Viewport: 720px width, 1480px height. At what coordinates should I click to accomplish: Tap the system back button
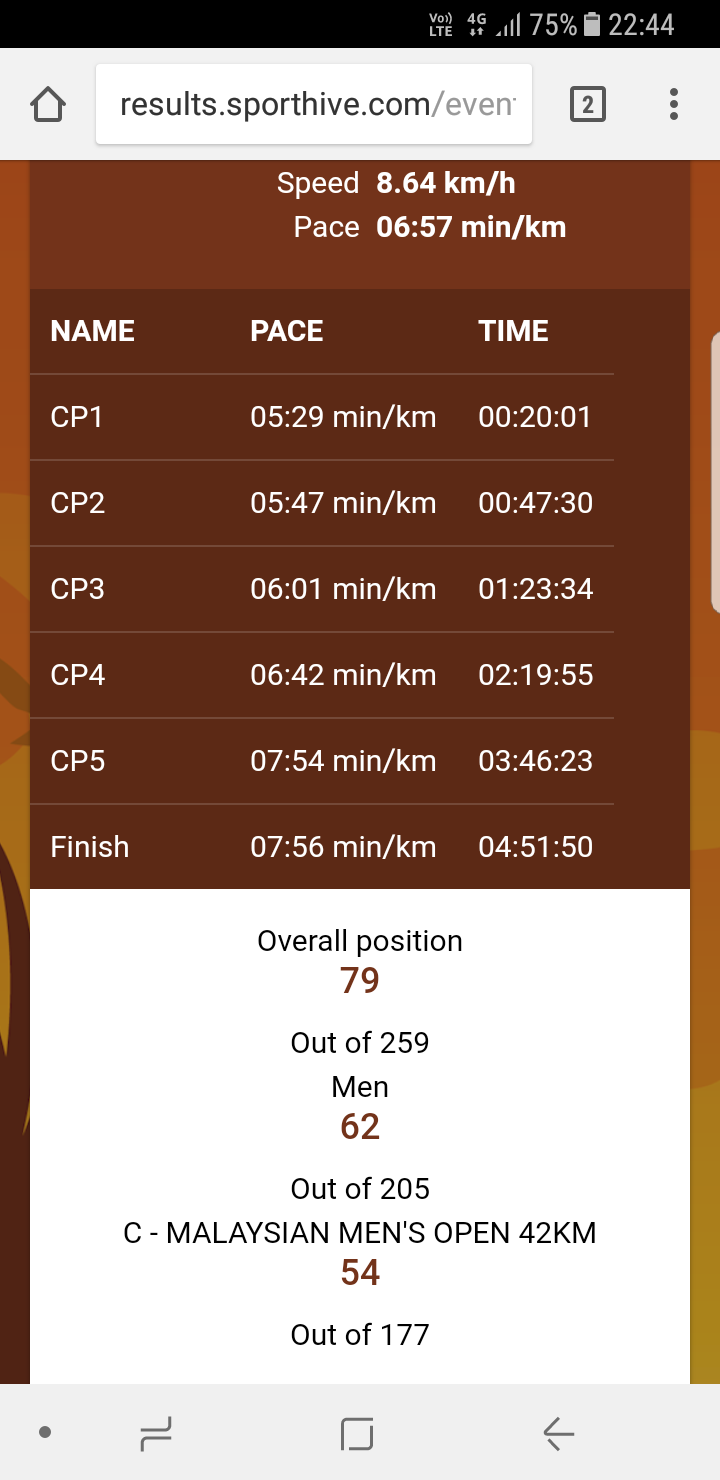coord(558,1434)
